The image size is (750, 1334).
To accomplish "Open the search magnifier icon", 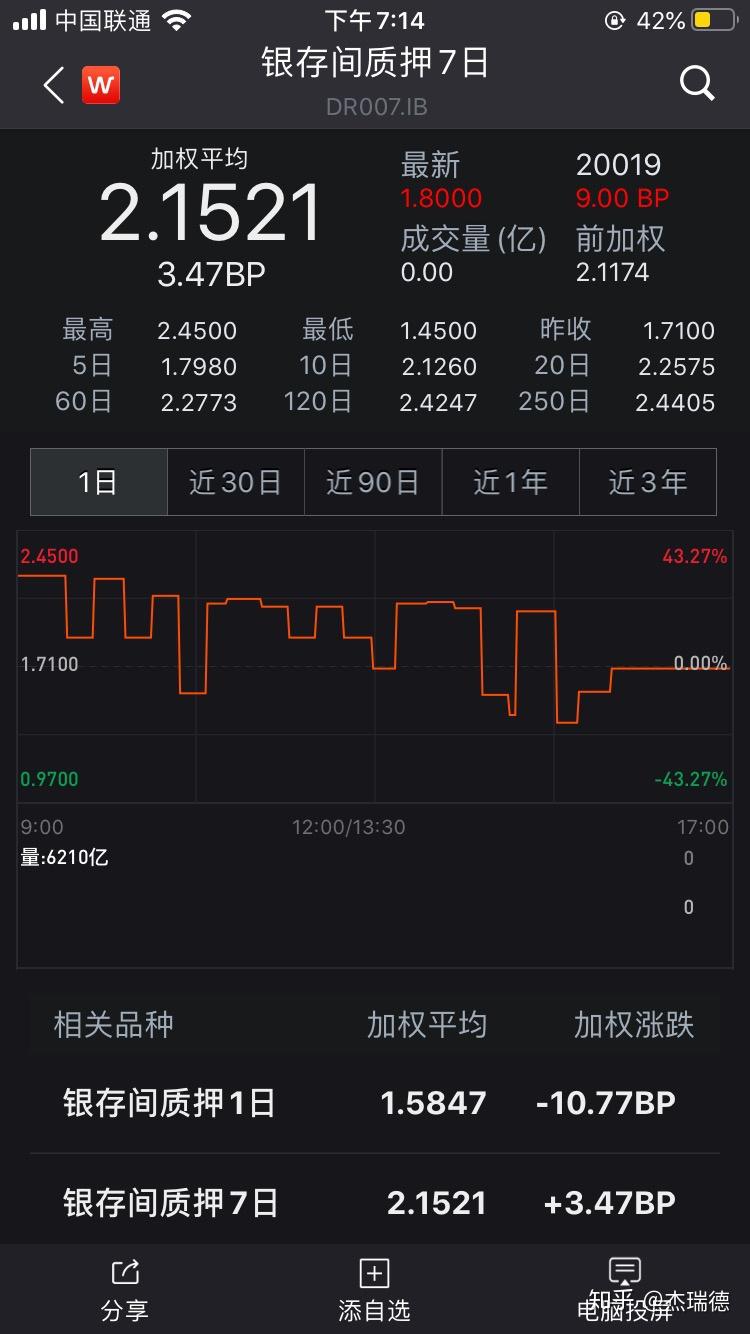I will point(697,84).
